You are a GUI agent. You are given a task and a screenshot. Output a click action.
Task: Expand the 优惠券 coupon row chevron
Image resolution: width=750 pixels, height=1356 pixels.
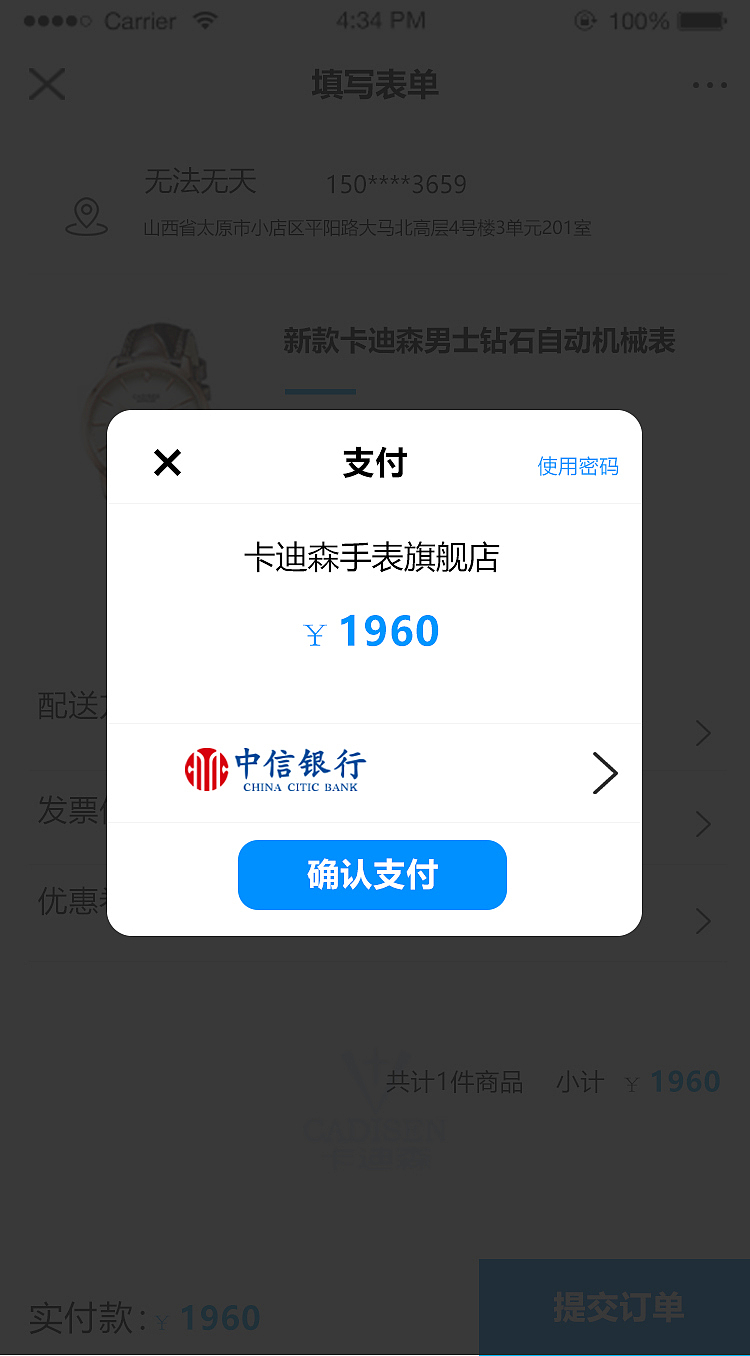703,920
